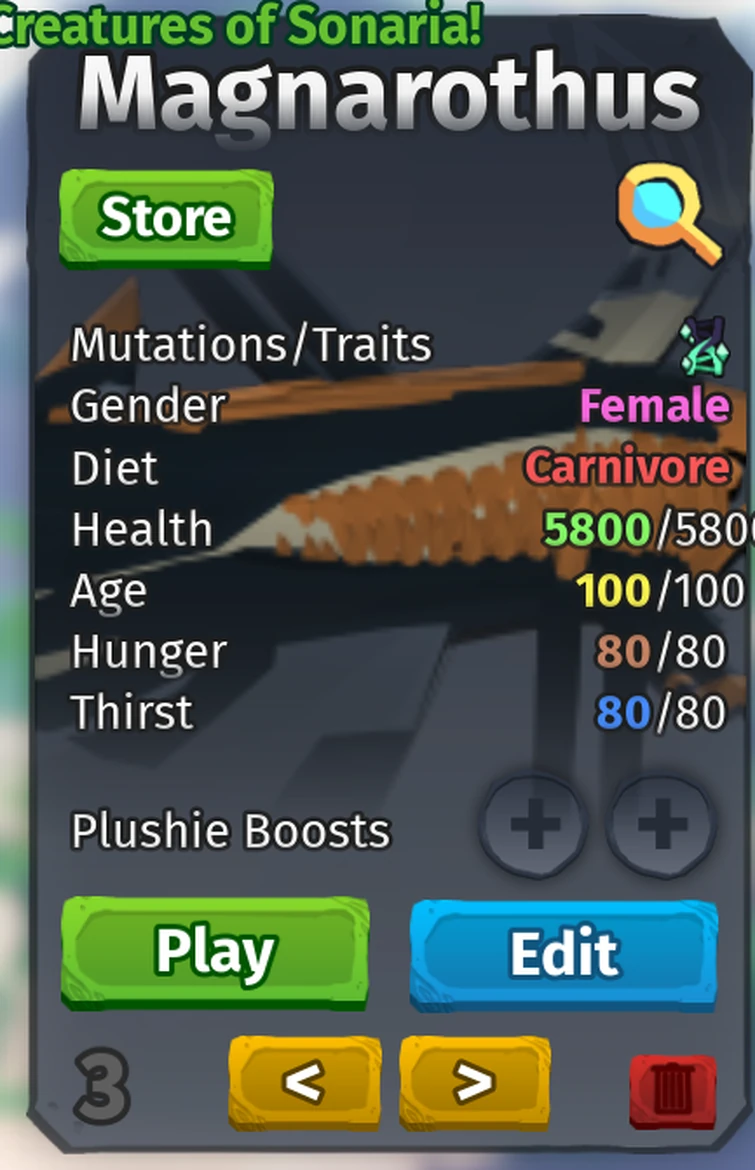Screen dimensions: 755x1170
Task: Add a plushie to the second boost slot
Action: [661, 826]
